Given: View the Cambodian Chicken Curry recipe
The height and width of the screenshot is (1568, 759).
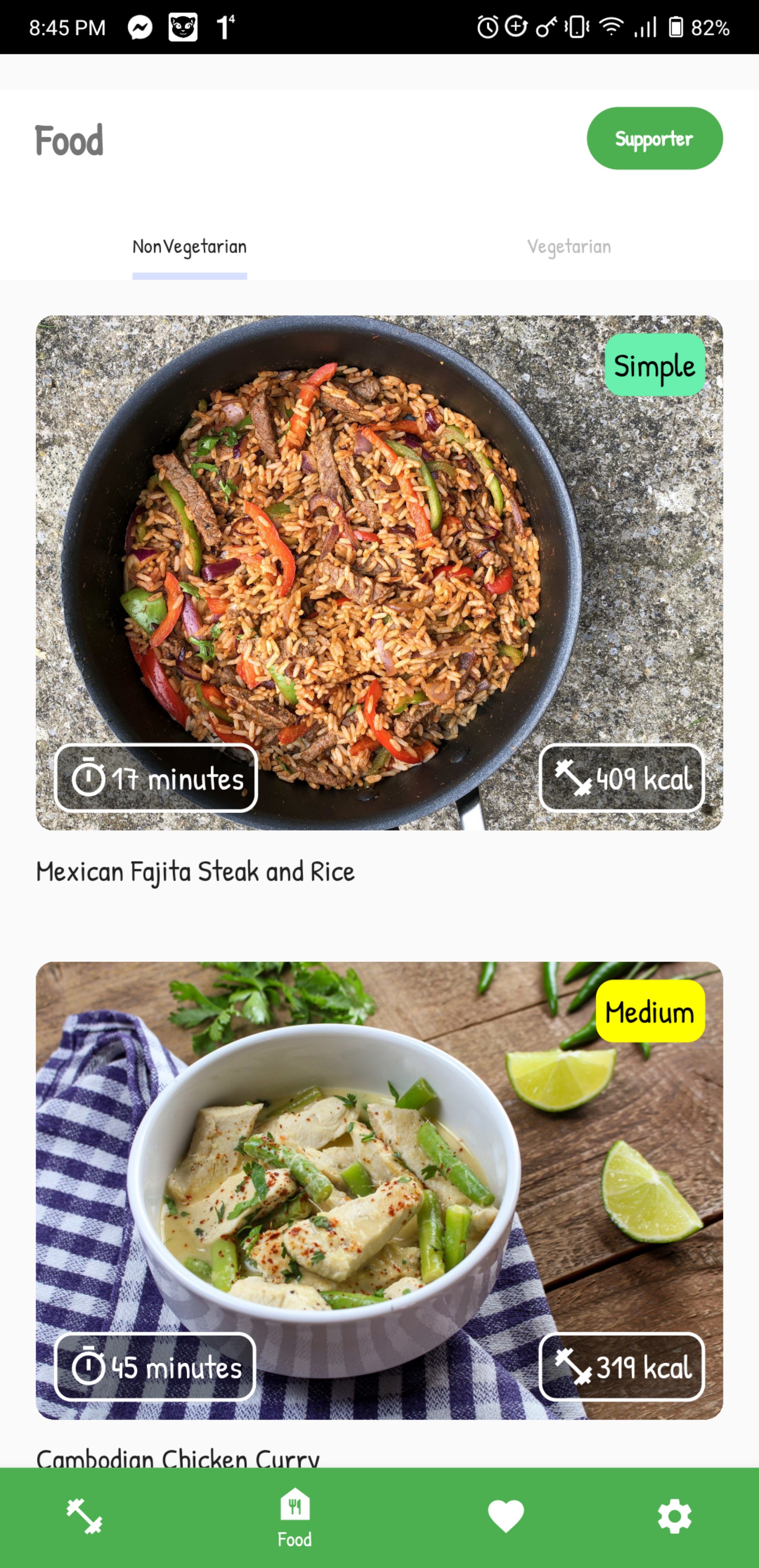Looking at the screenshot, I should tap(378, 1189).
